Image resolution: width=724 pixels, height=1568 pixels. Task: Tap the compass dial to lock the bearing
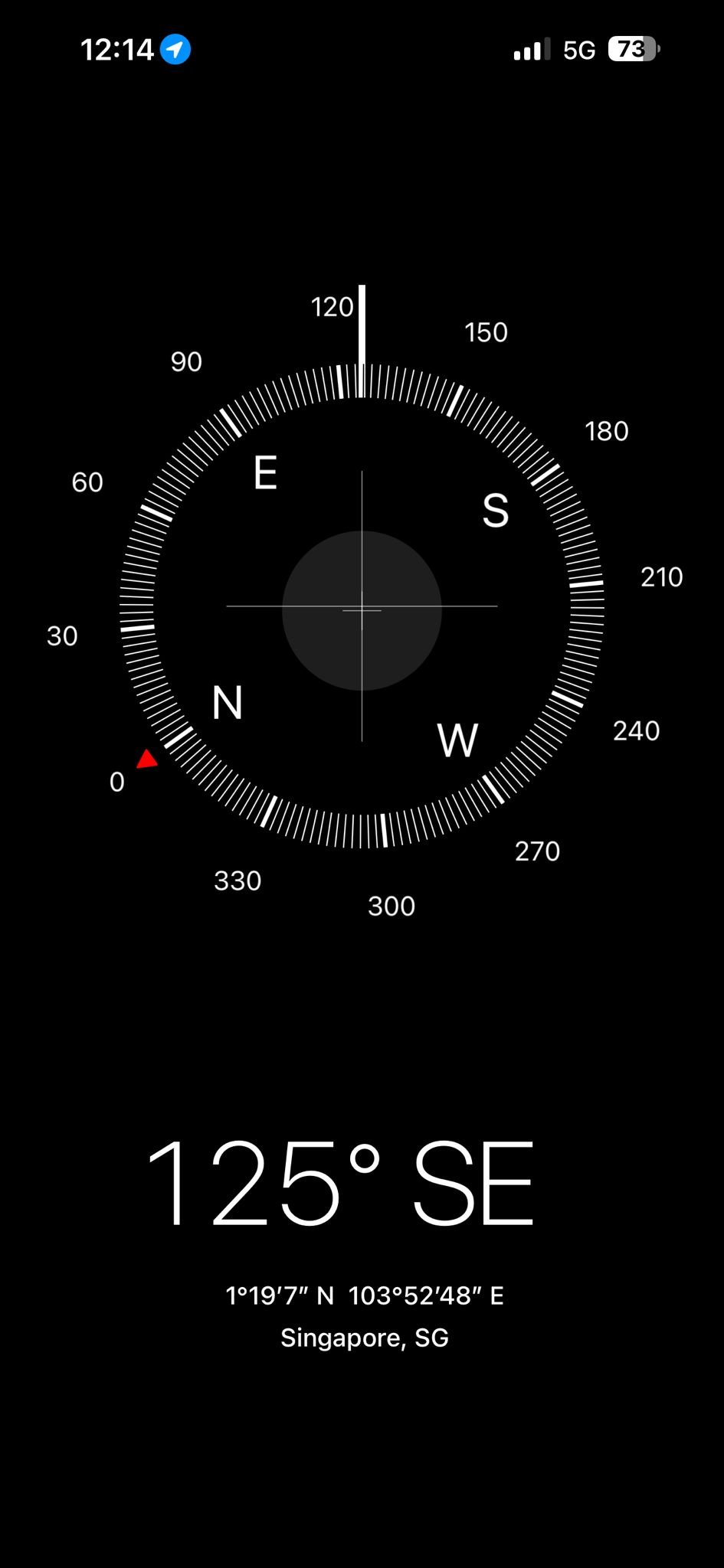[362, 608]
